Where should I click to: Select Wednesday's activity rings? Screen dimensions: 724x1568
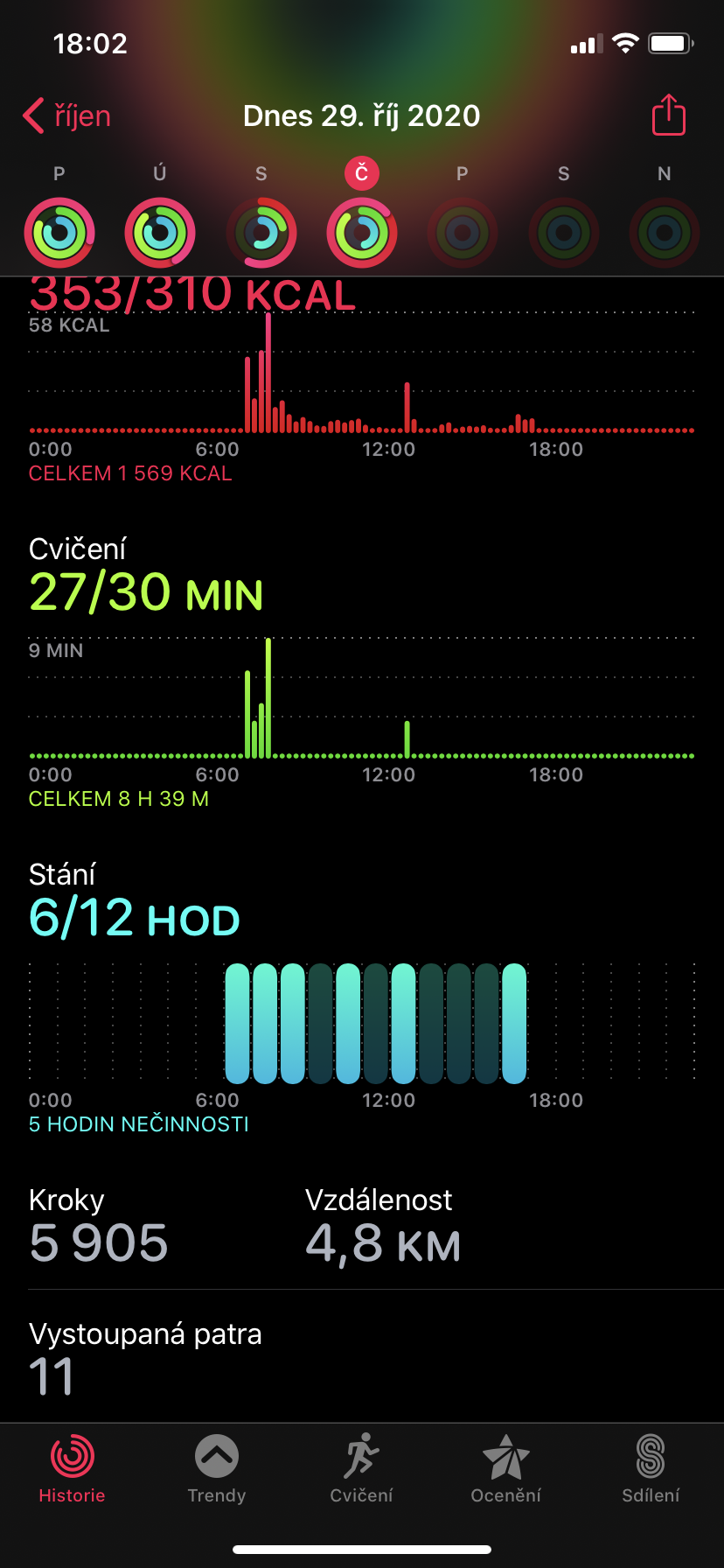pyautogui.click(x=261, y=233)
